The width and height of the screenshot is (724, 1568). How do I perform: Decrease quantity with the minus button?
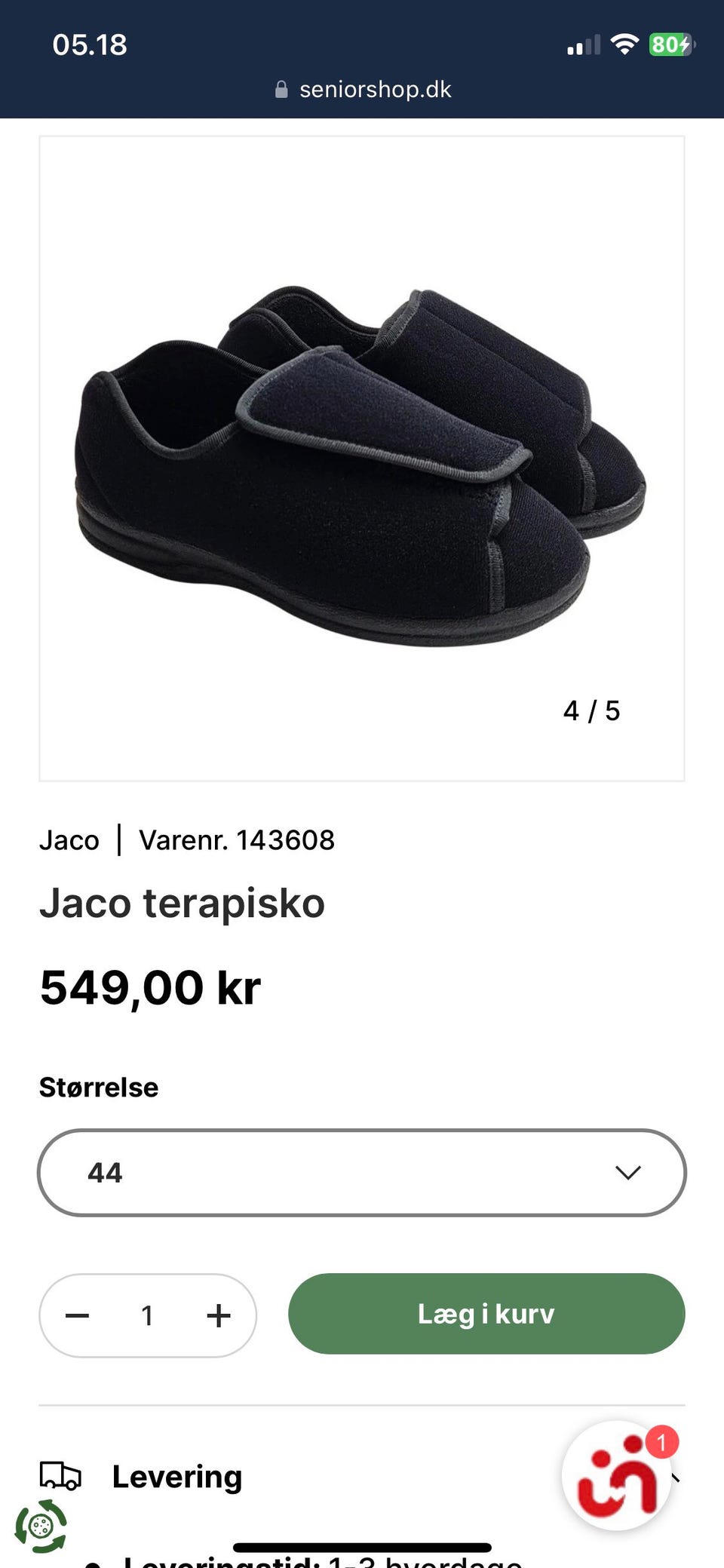[78, 1316]
